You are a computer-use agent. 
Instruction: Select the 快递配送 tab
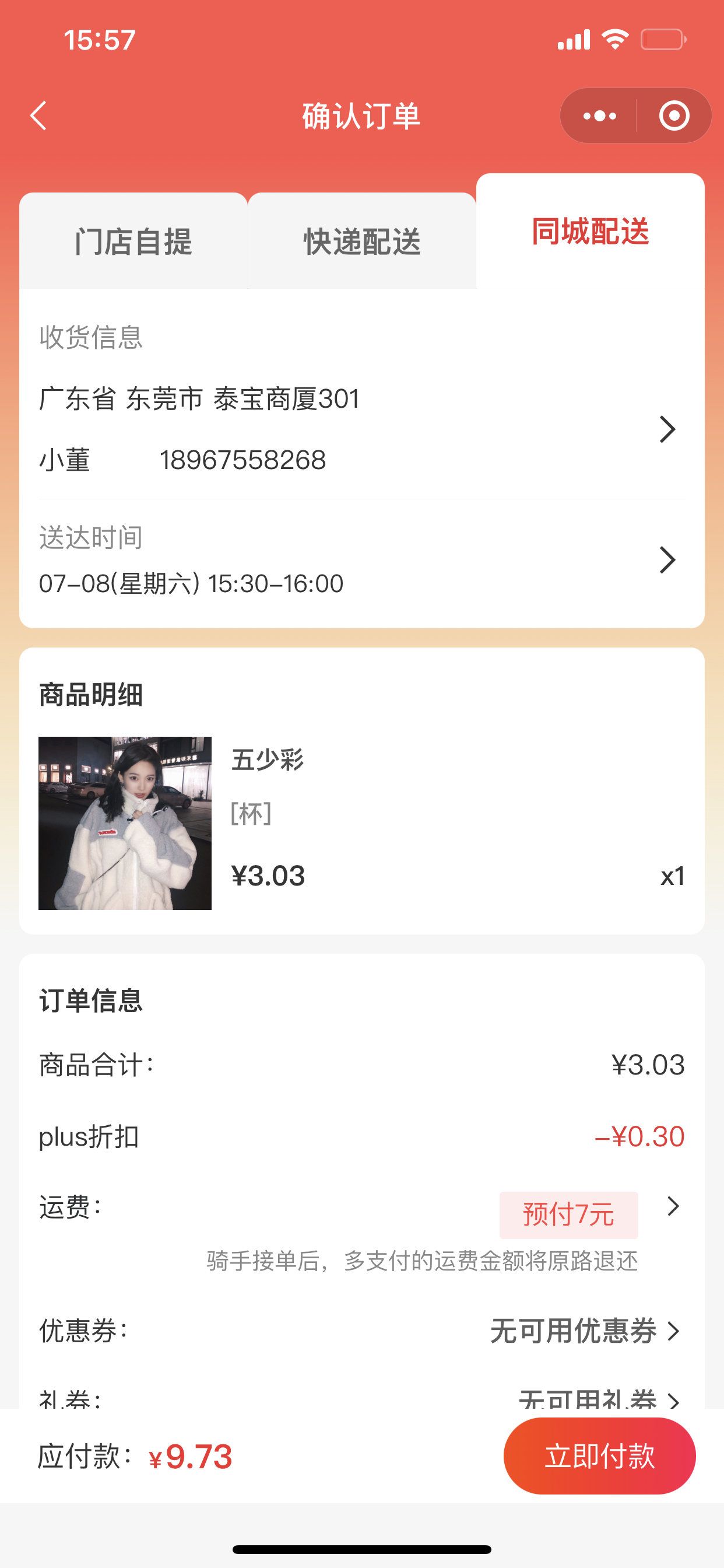362,242
